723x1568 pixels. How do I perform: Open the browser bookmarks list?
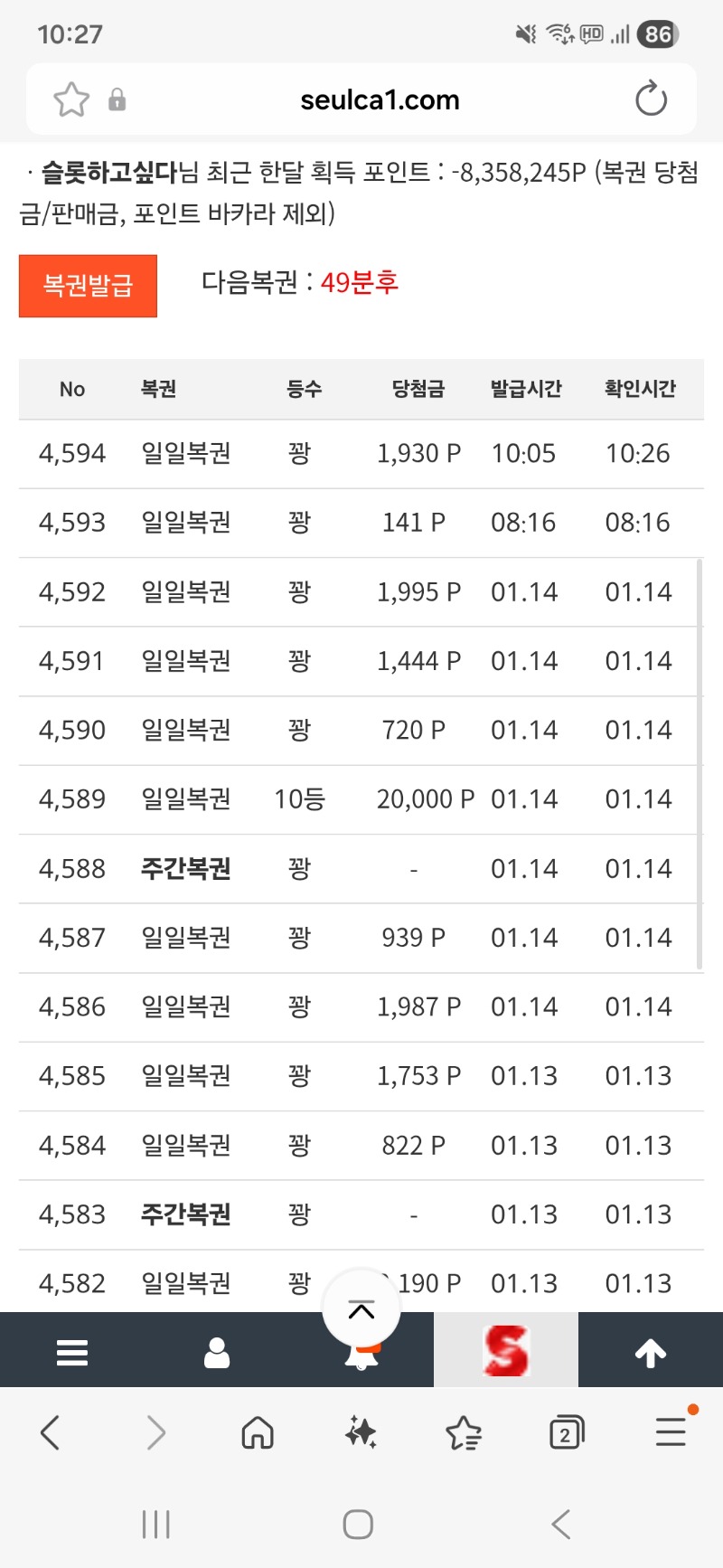point(464,1432)
